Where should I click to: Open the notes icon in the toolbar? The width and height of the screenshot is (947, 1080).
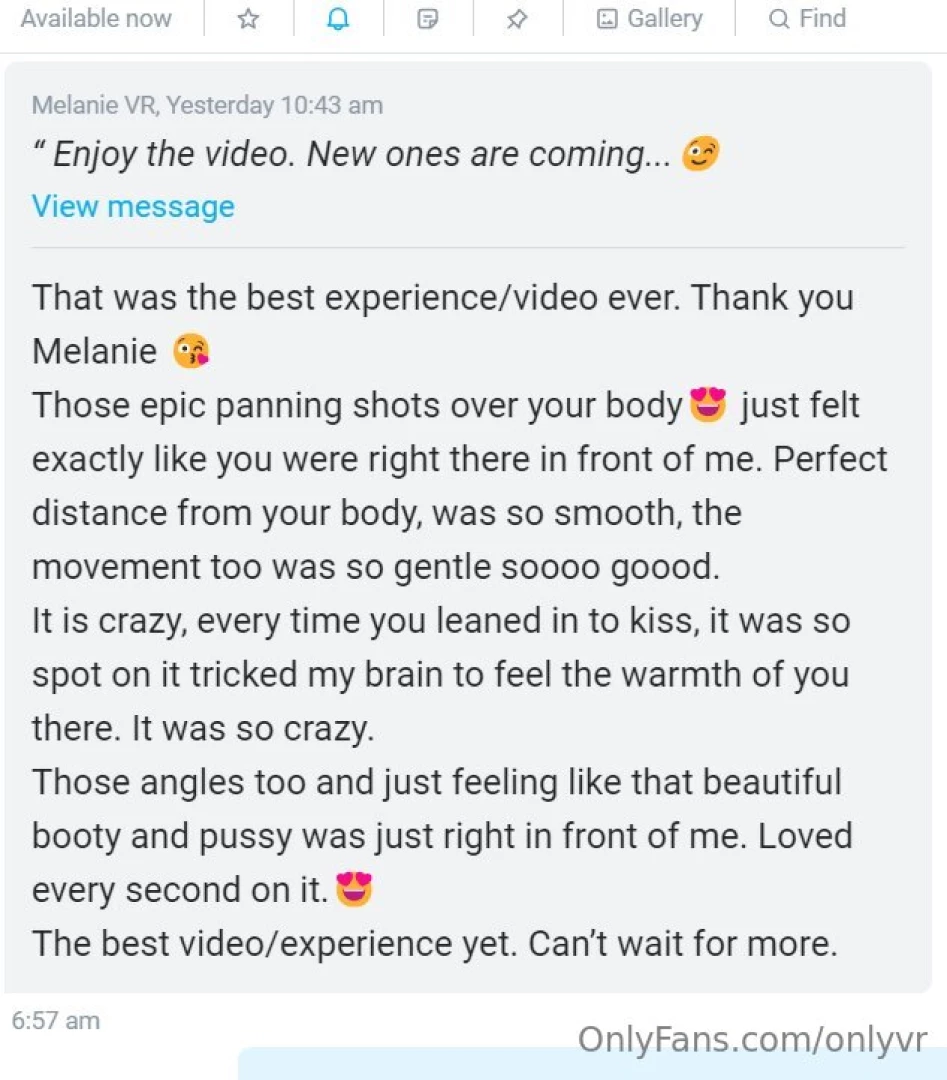coord(428,18)
